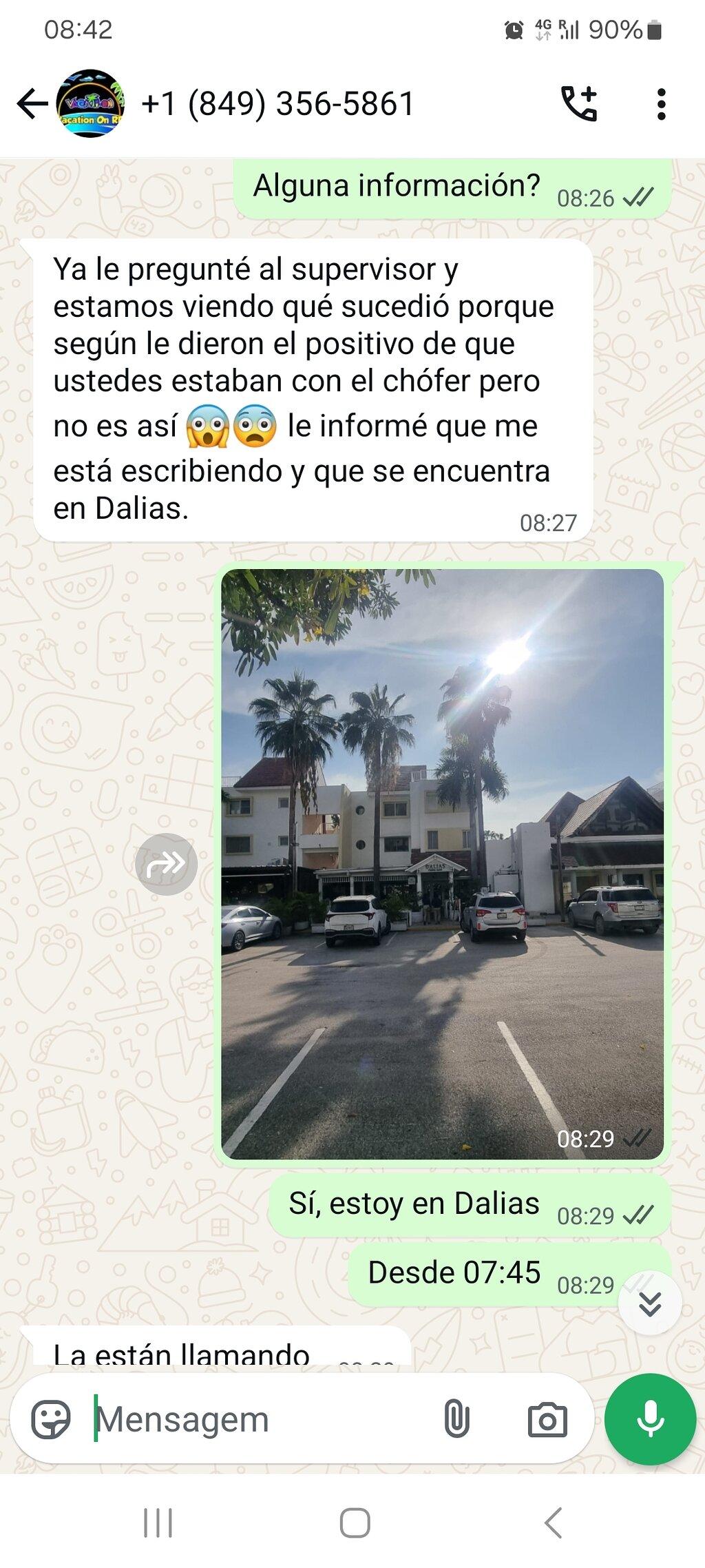
Task: Attach a file with the paperclip
Action: [456, 1420]
